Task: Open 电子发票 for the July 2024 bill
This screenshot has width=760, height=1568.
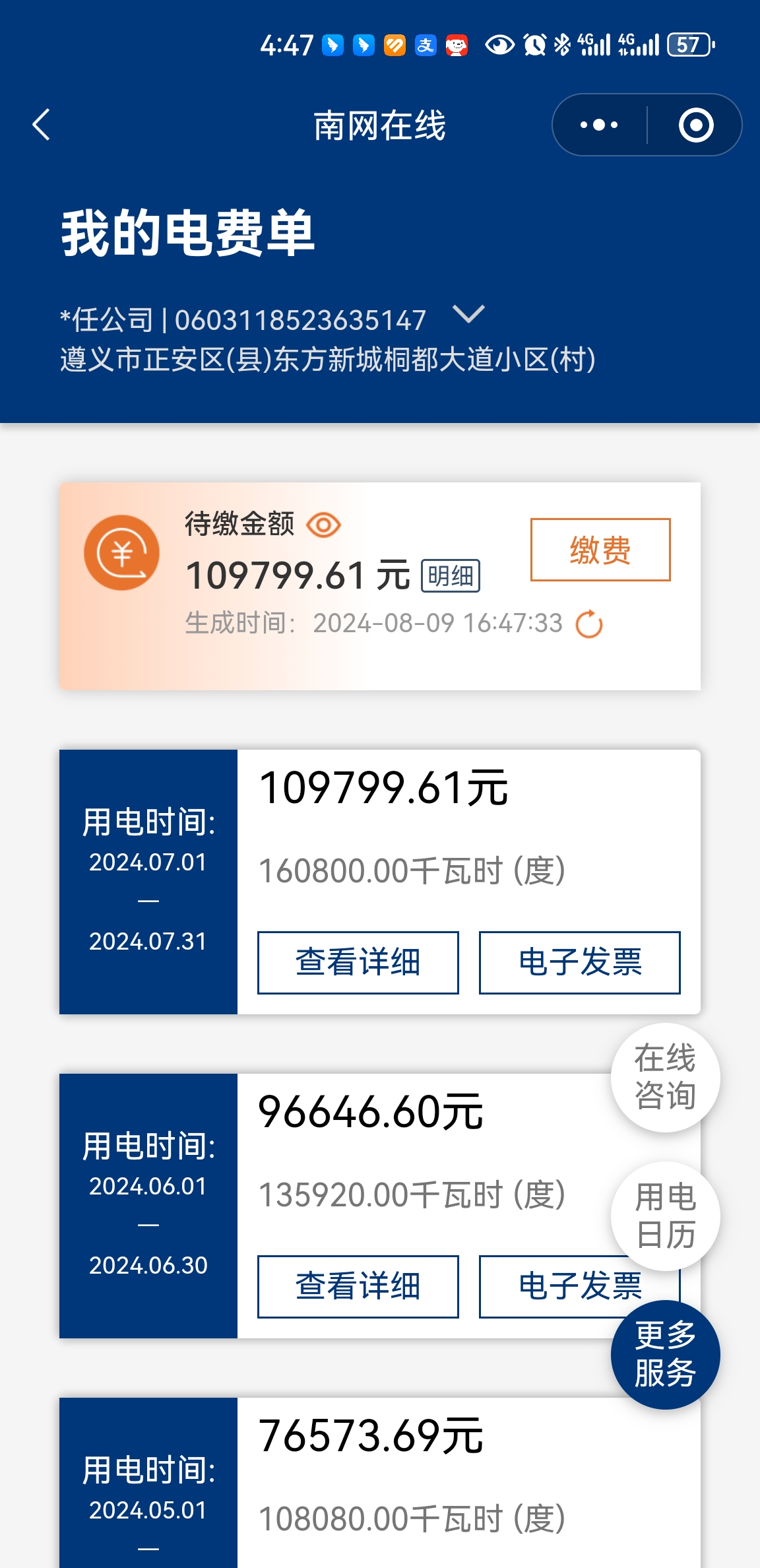Action: tap(579, 962)
